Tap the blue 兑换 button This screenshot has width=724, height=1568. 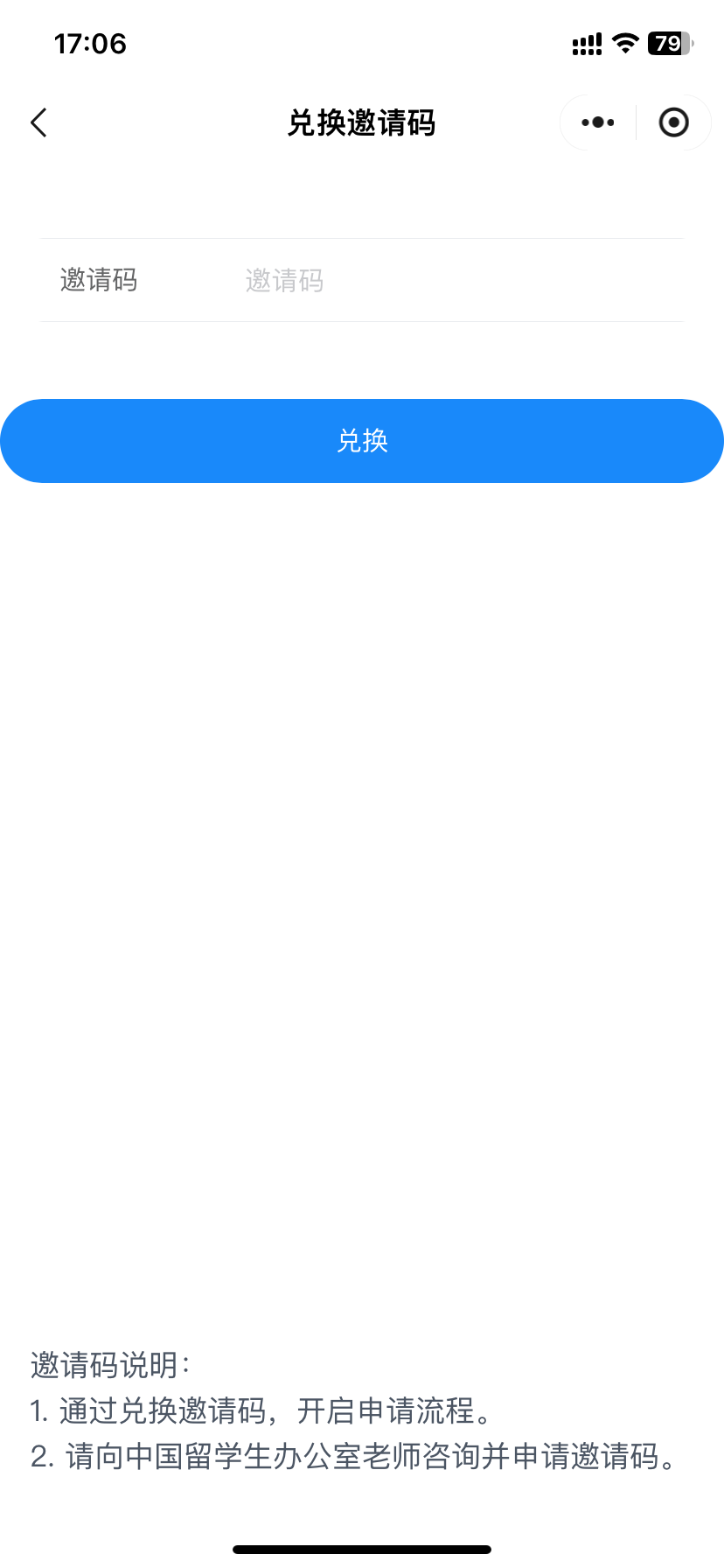pos(362,441)
